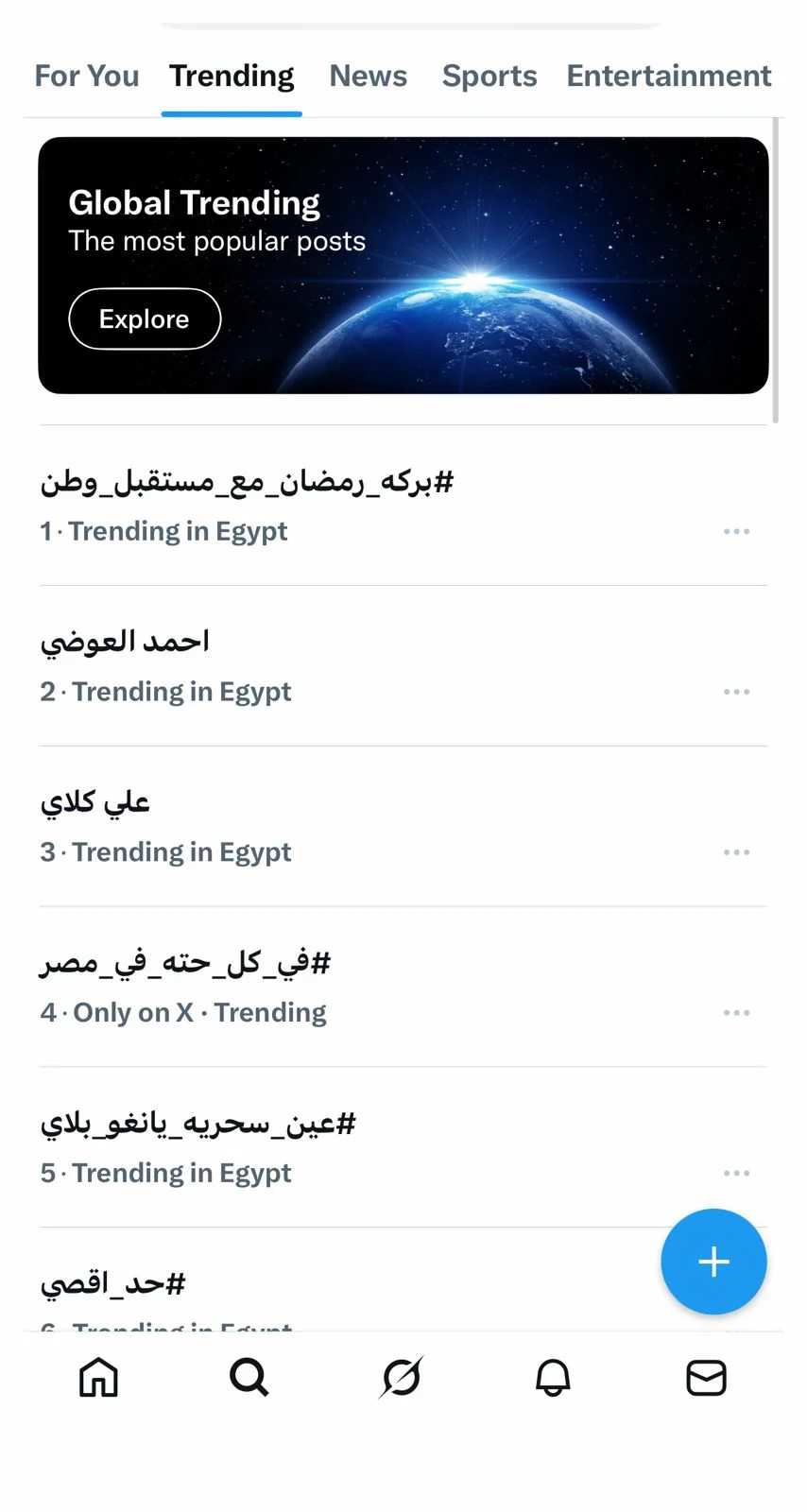This screenshot has height=1512, width=807.
Task: Open more options for علي كلاي trend
Action: [736, 852]
